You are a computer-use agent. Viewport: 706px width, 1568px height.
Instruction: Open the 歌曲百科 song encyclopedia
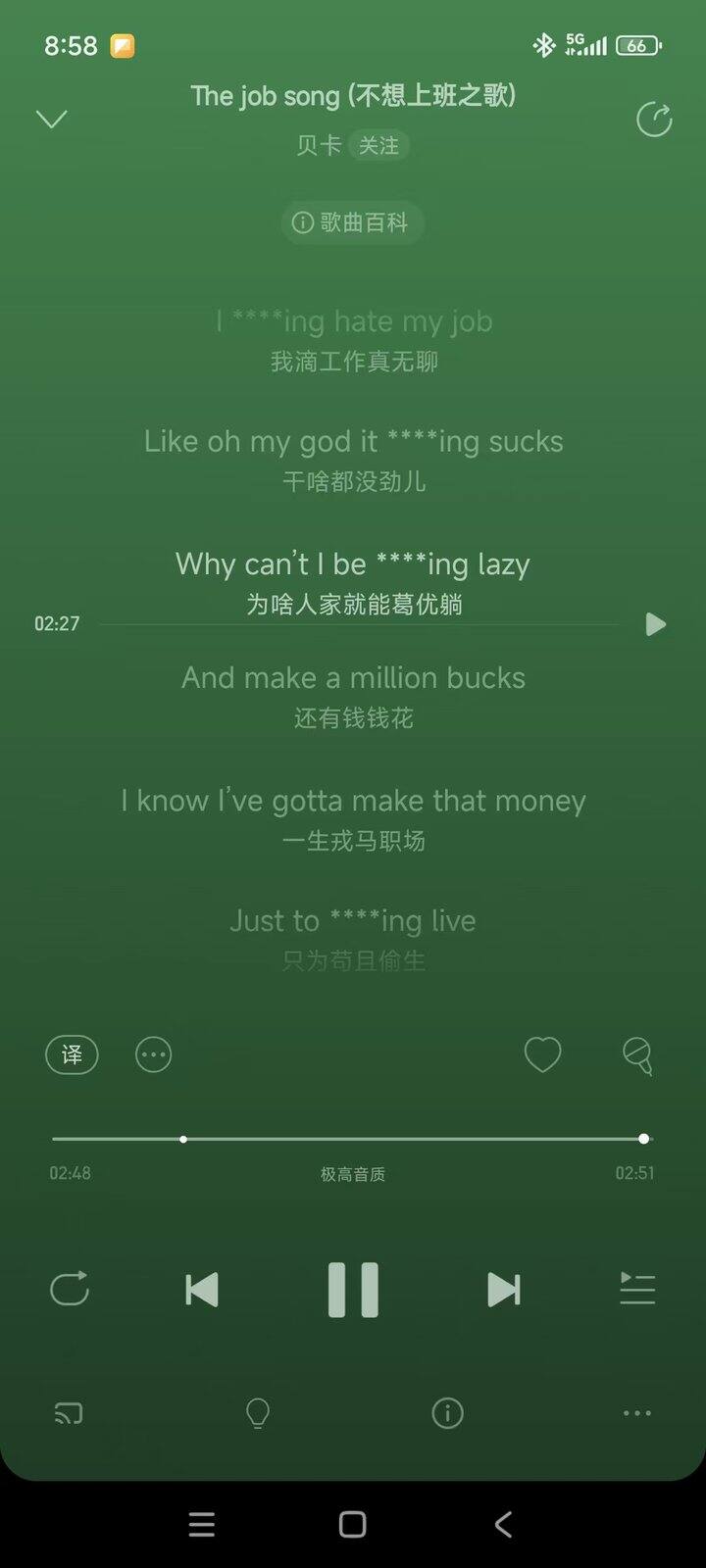click(x=352, y=222)
